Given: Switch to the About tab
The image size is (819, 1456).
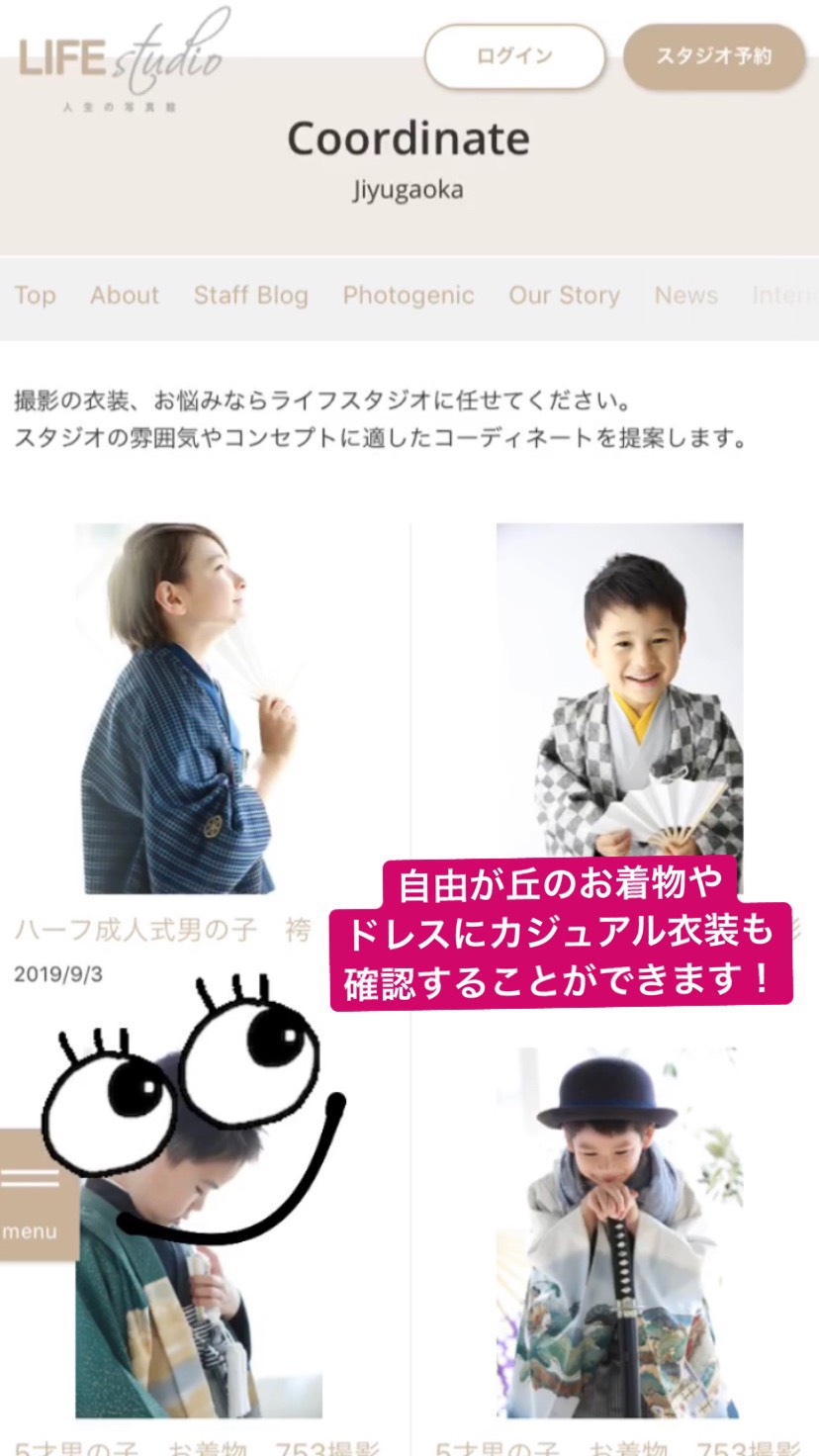Looking at the screenshot, I should (125, 296).
